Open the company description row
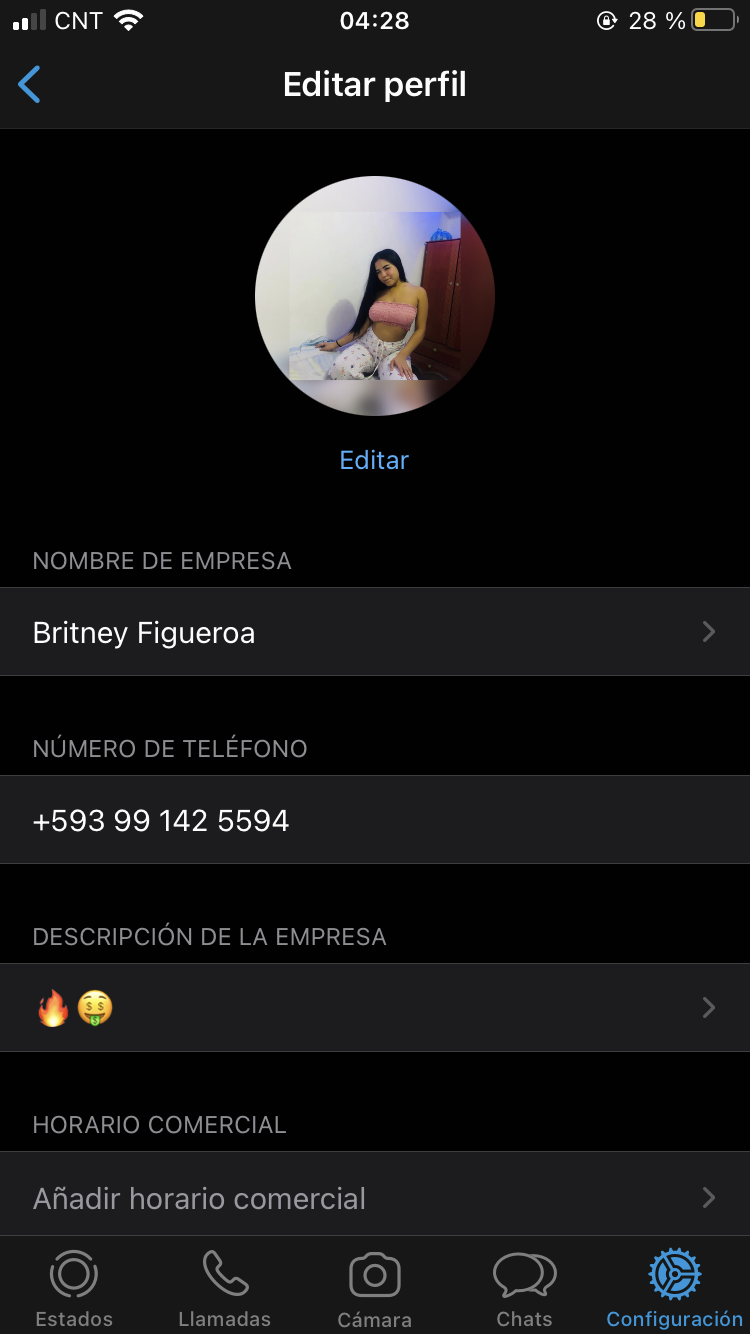750x1334 pixels. 374,1008
